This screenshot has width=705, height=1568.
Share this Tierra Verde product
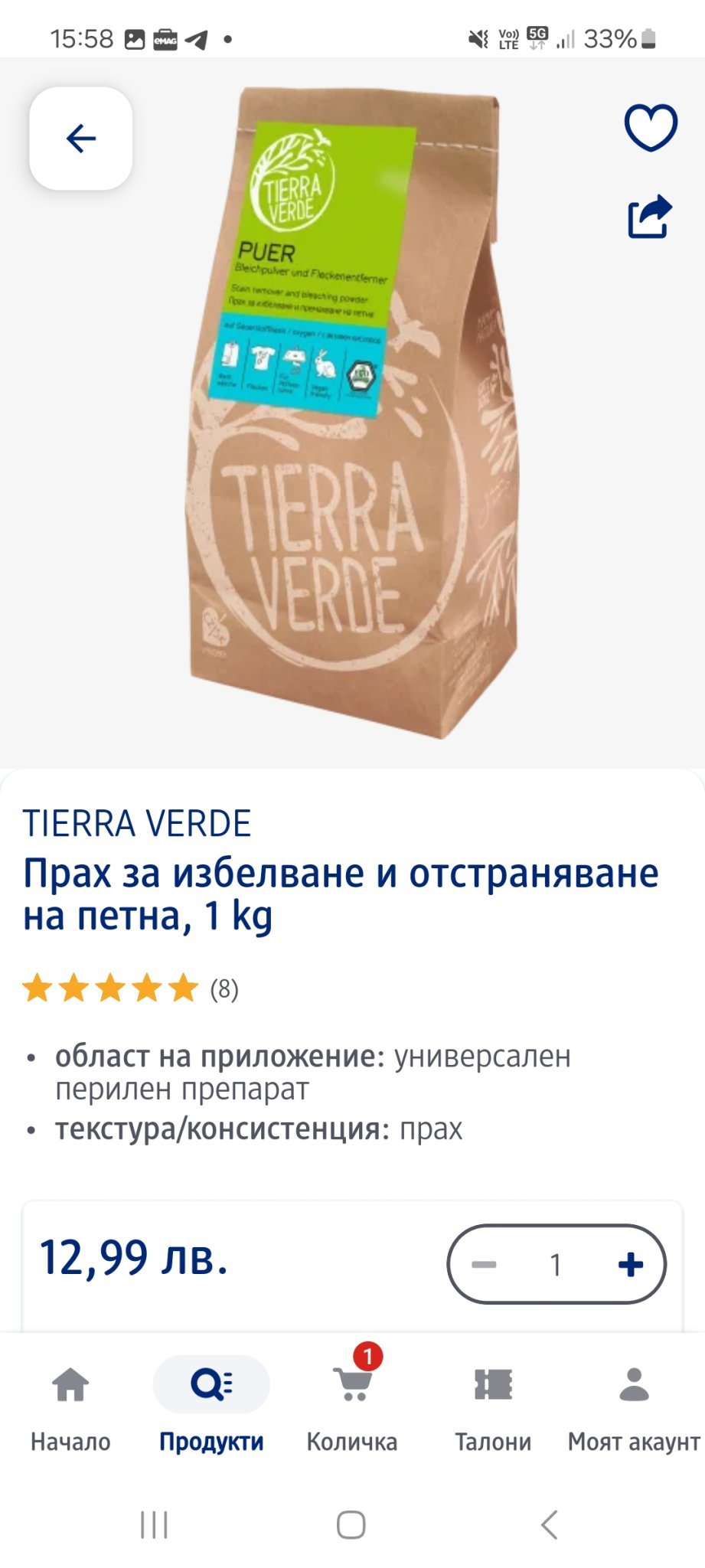click(x=650, y=217)
